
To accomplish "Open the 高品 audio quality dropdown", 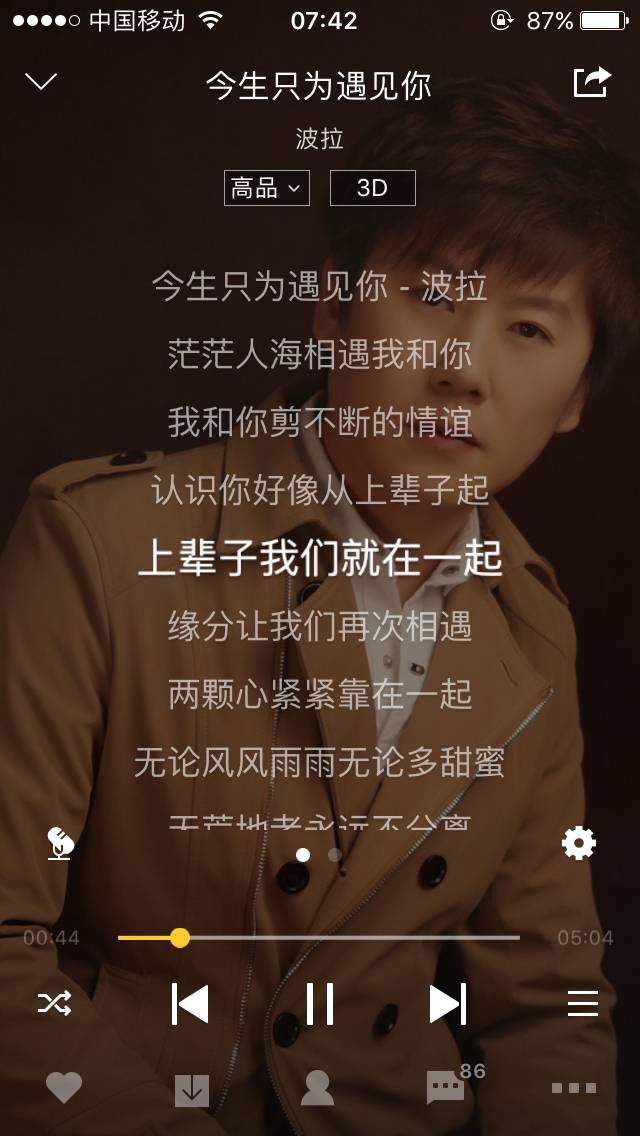I will [x=266, y=188].
